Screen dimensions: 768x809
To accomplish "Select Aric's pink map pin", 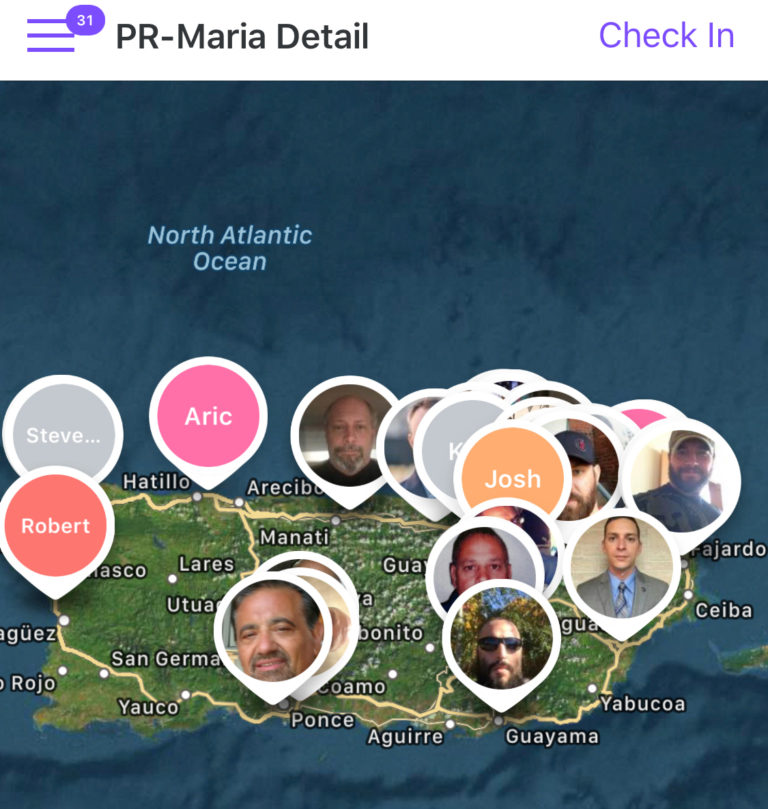I will coord(208,417).
